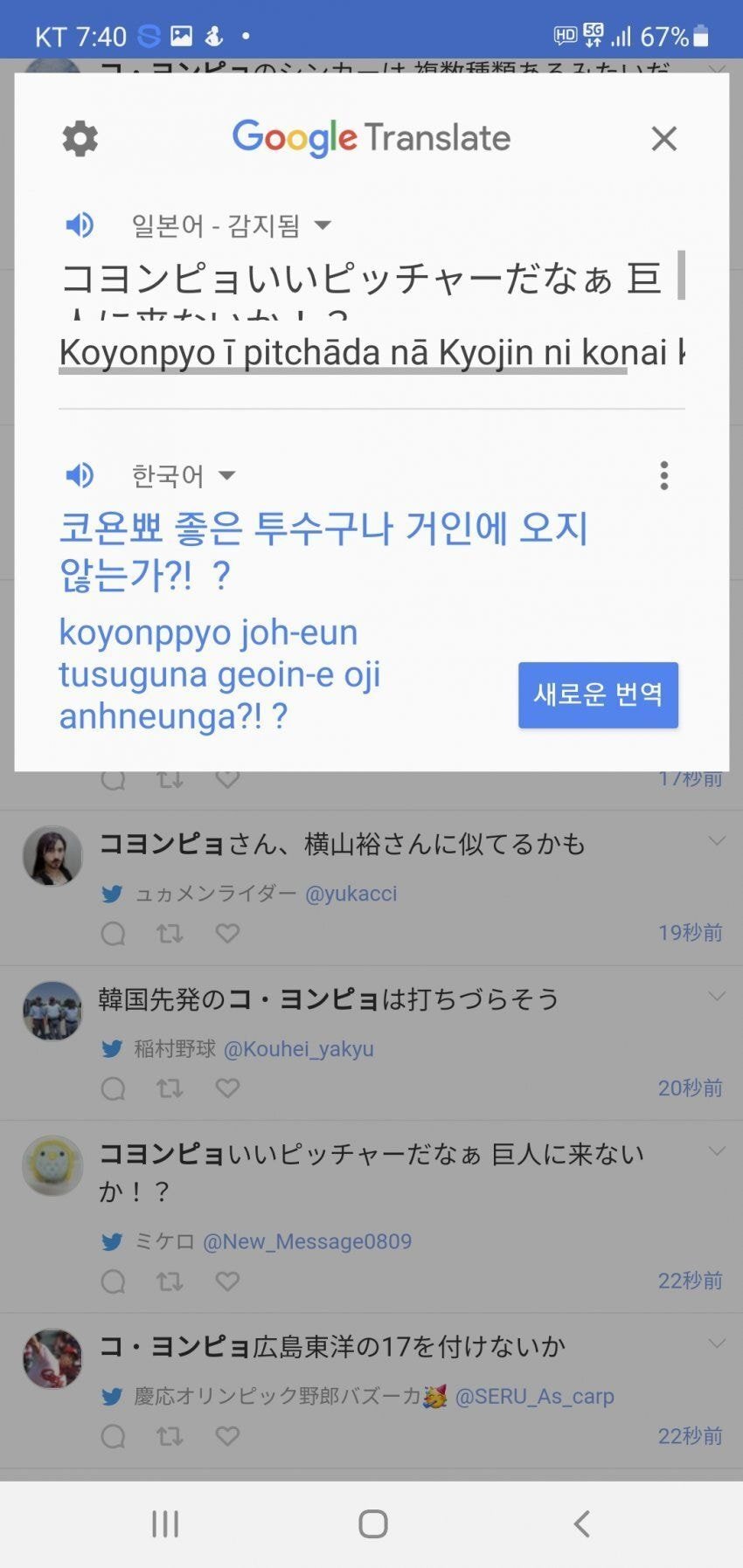Expand the chevron on @Kouhei_yakyu's tweet

[717, 995]
